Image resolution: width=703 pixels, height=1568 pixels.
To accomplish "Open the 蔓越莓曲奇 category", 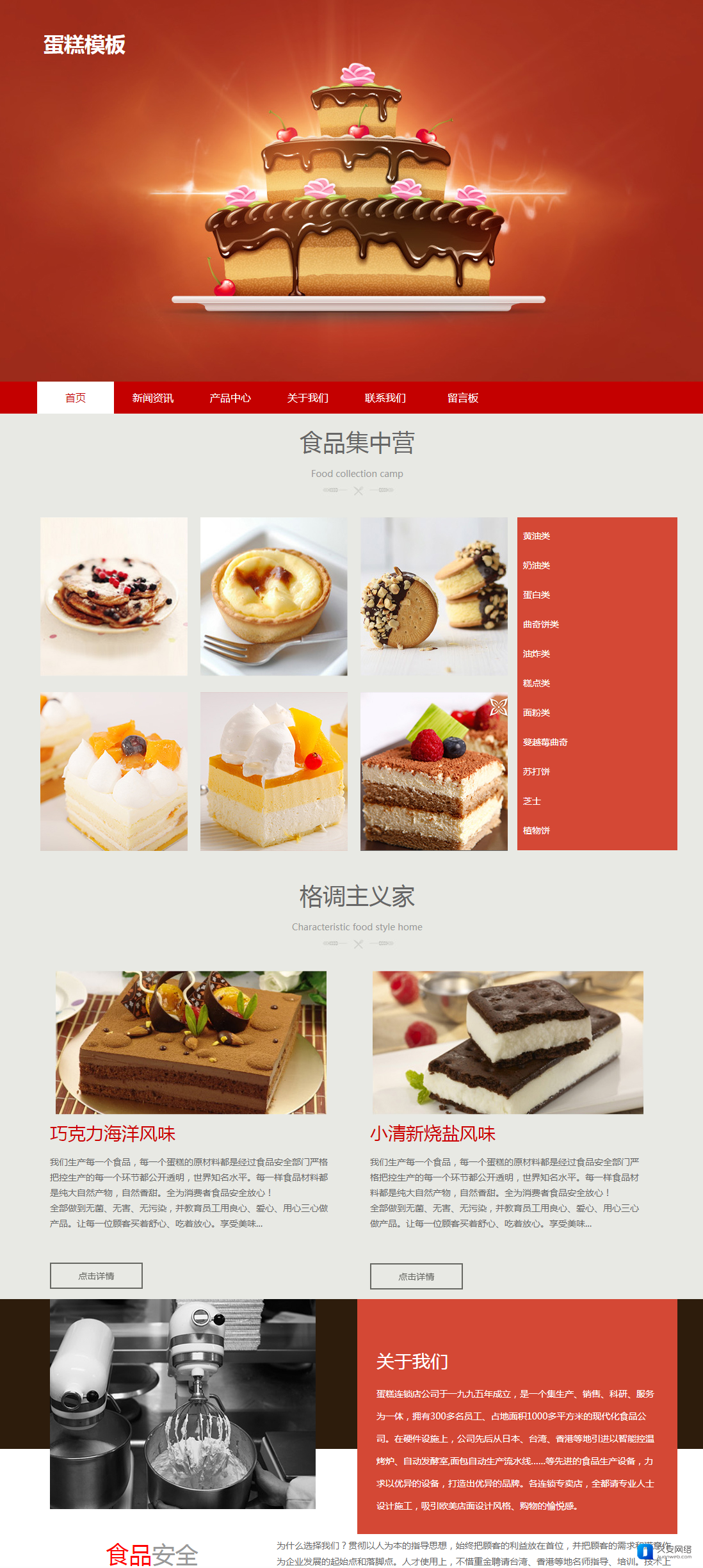I will click(x=545, y=742).
